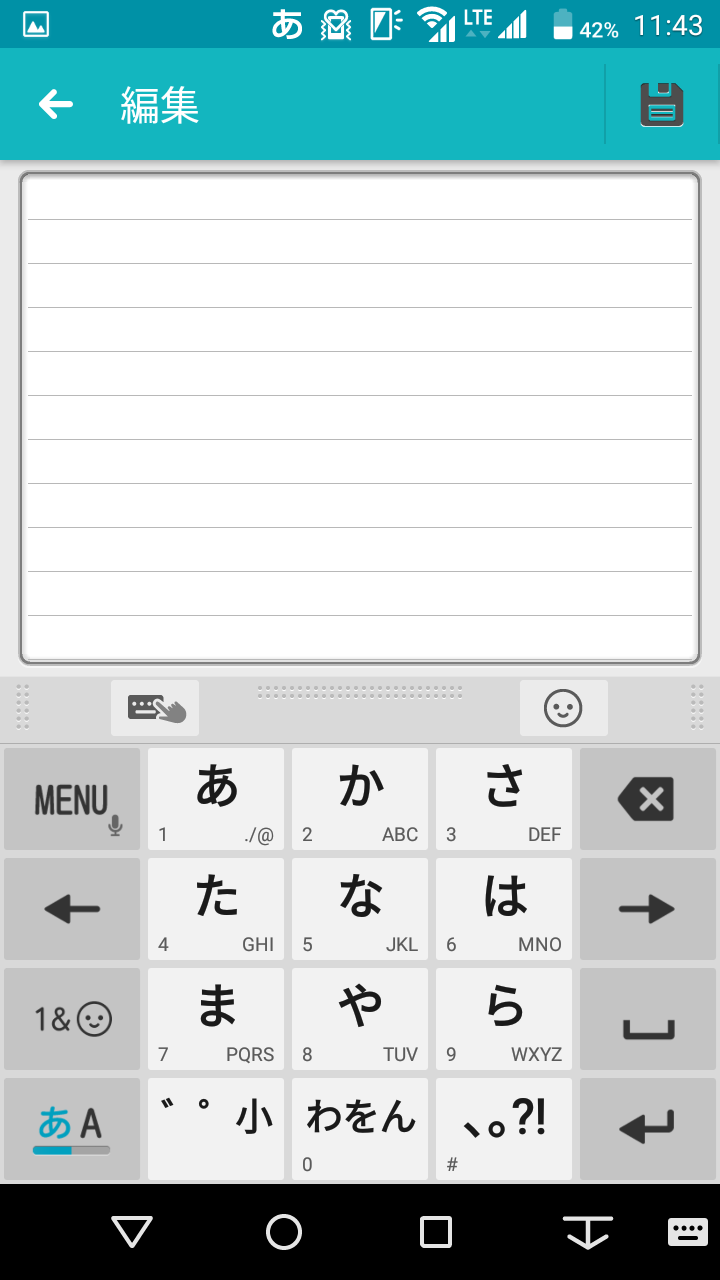Insert a space with the space key
The width and height of the screenshot is (720, 1280).
click(x=648, y=1019)
